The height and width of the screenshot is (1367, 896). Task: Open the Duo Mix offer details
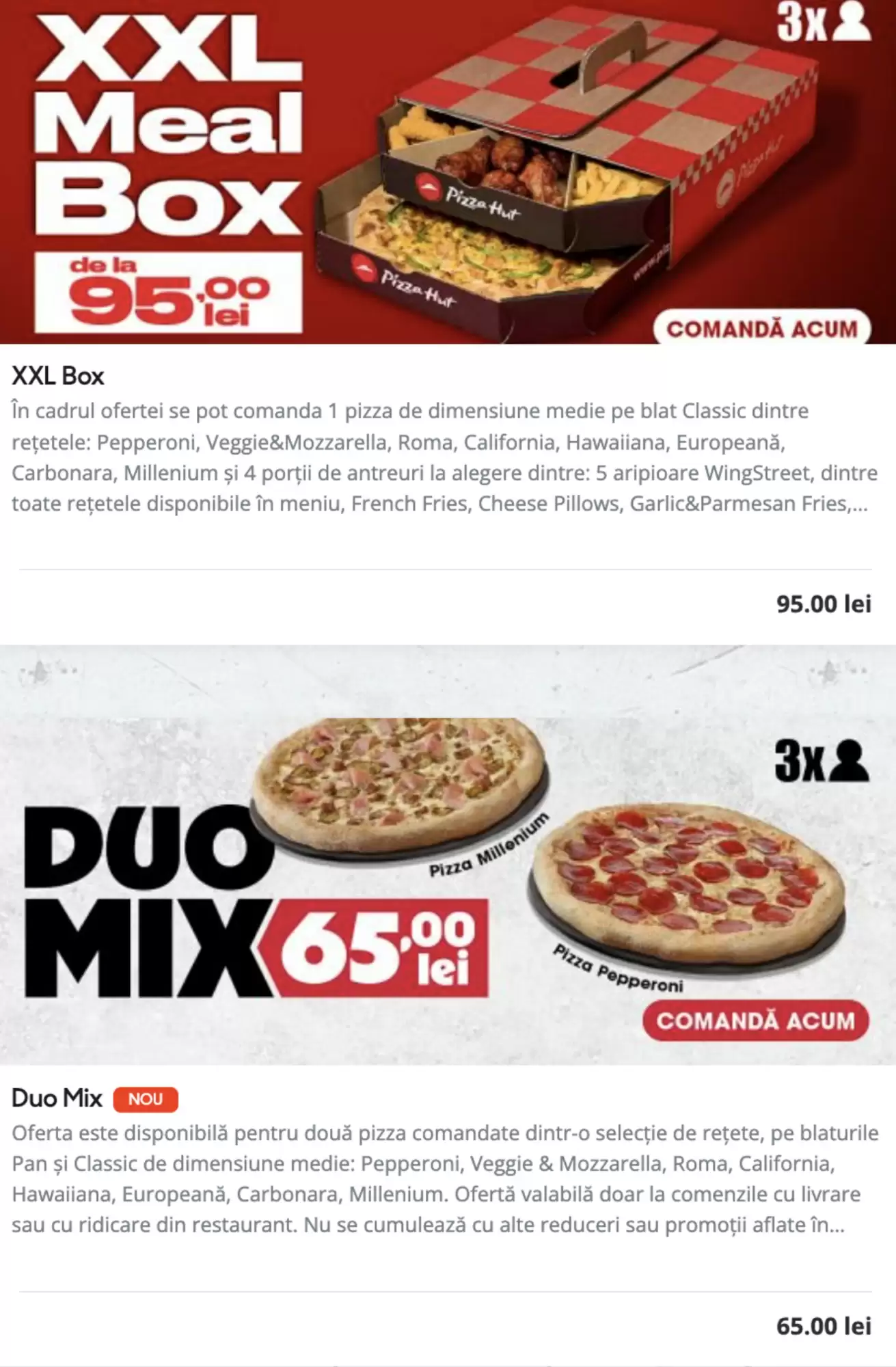pyautogui.click(x=57, y=1098)
